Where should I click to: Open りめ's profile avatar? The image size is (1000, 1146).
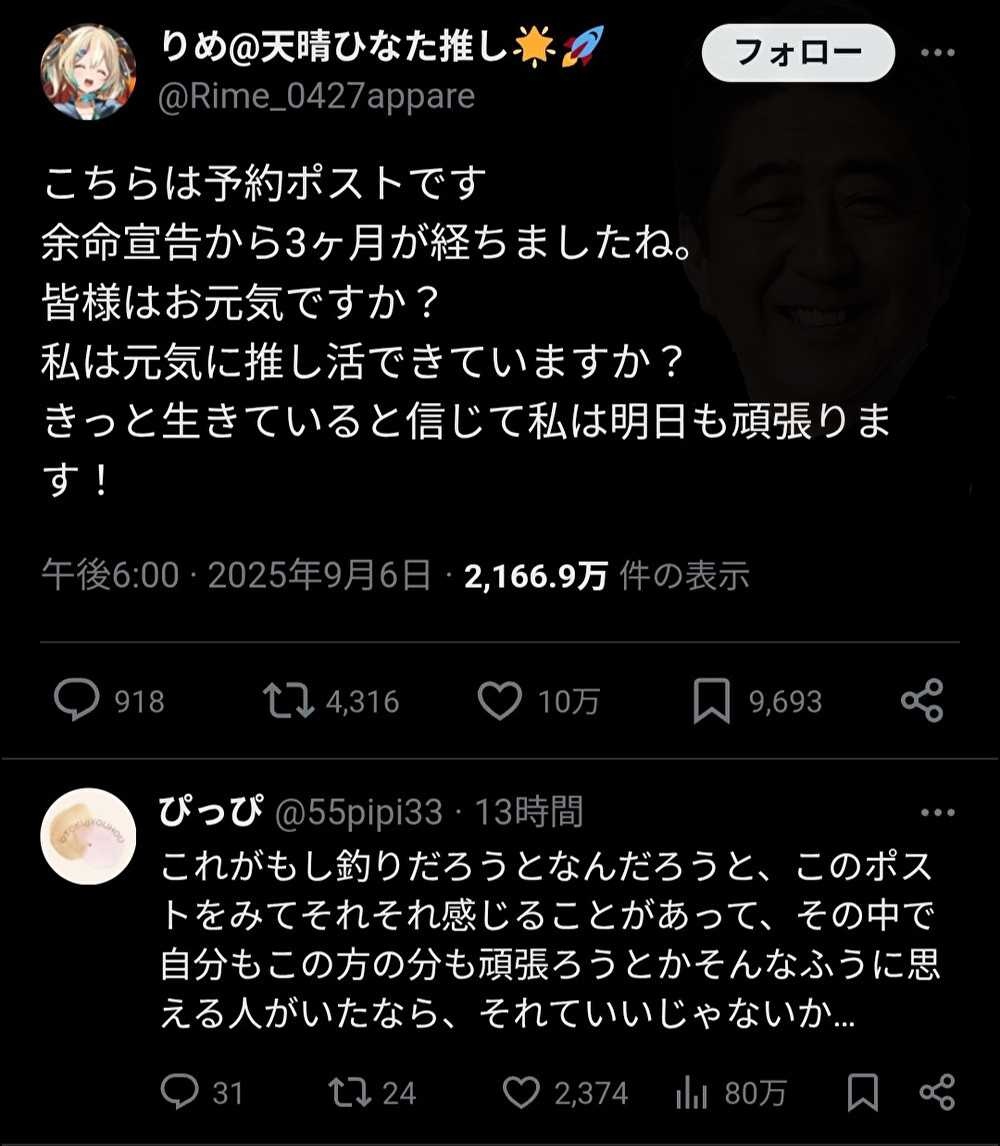[x=88, y=73]
